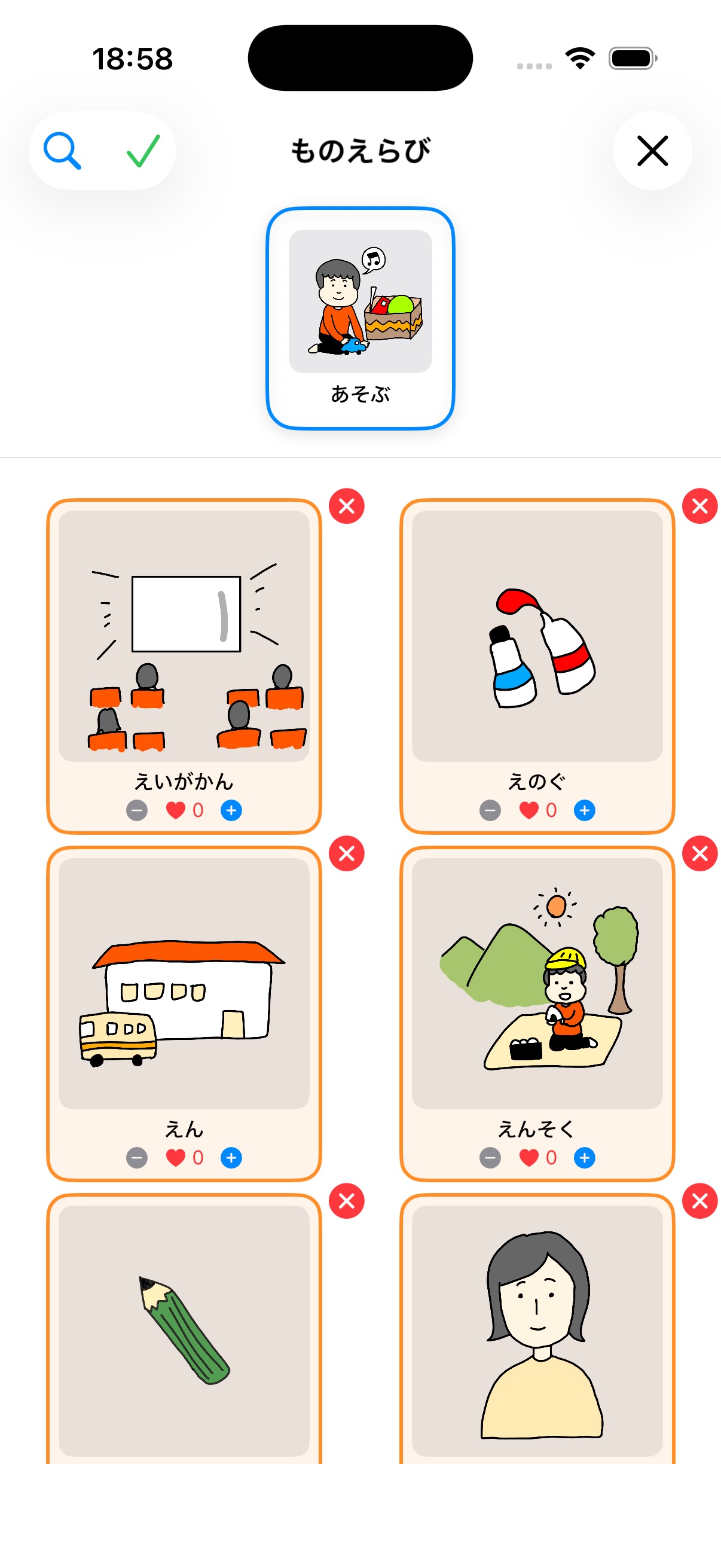This screenshot has height=1568, width=721.
Task: Decrease the えのぐ count with the minus button
Action: (490, 810)
